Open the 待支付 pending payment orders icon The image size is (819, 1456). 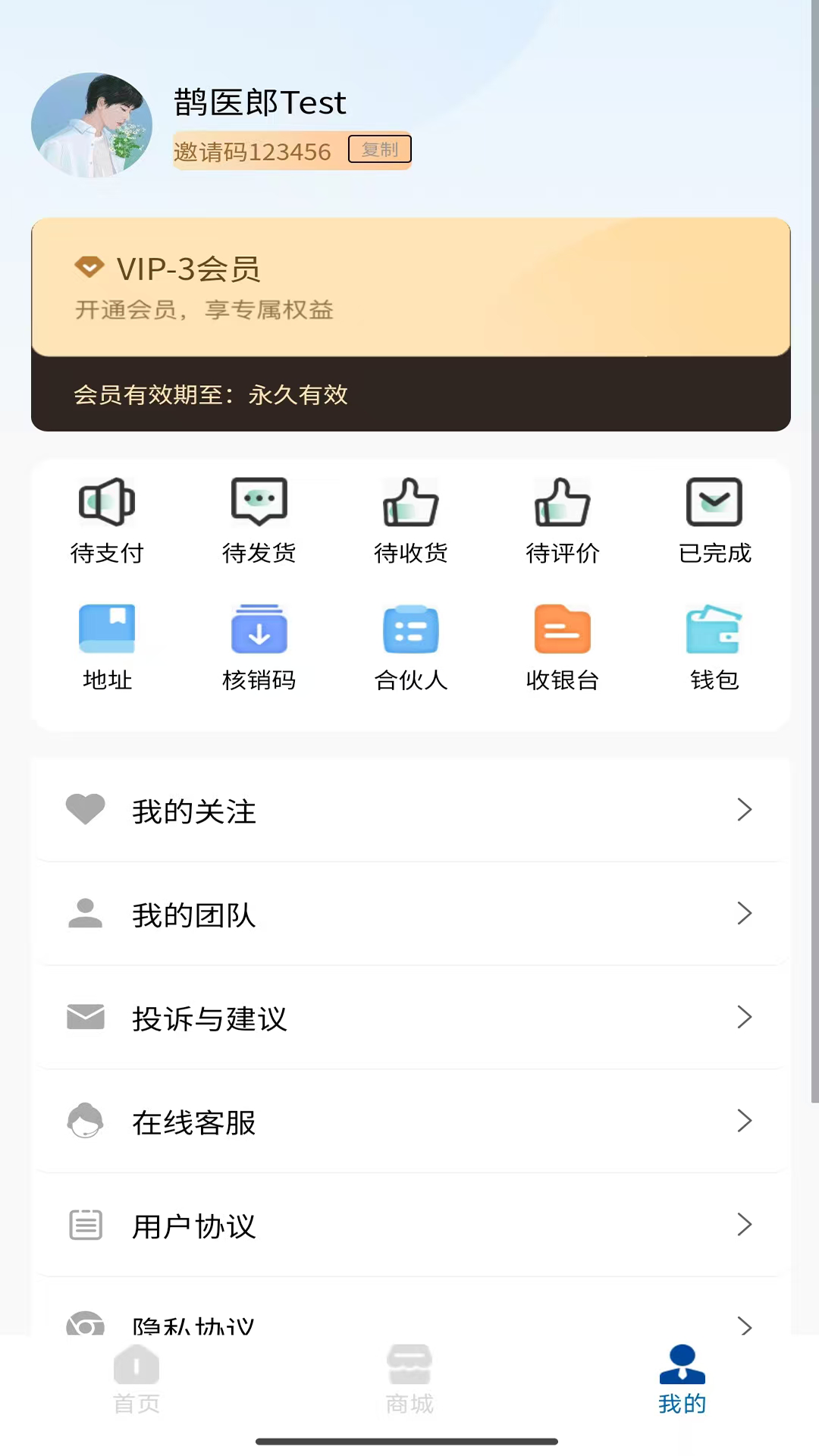click(x=107, y=519)
